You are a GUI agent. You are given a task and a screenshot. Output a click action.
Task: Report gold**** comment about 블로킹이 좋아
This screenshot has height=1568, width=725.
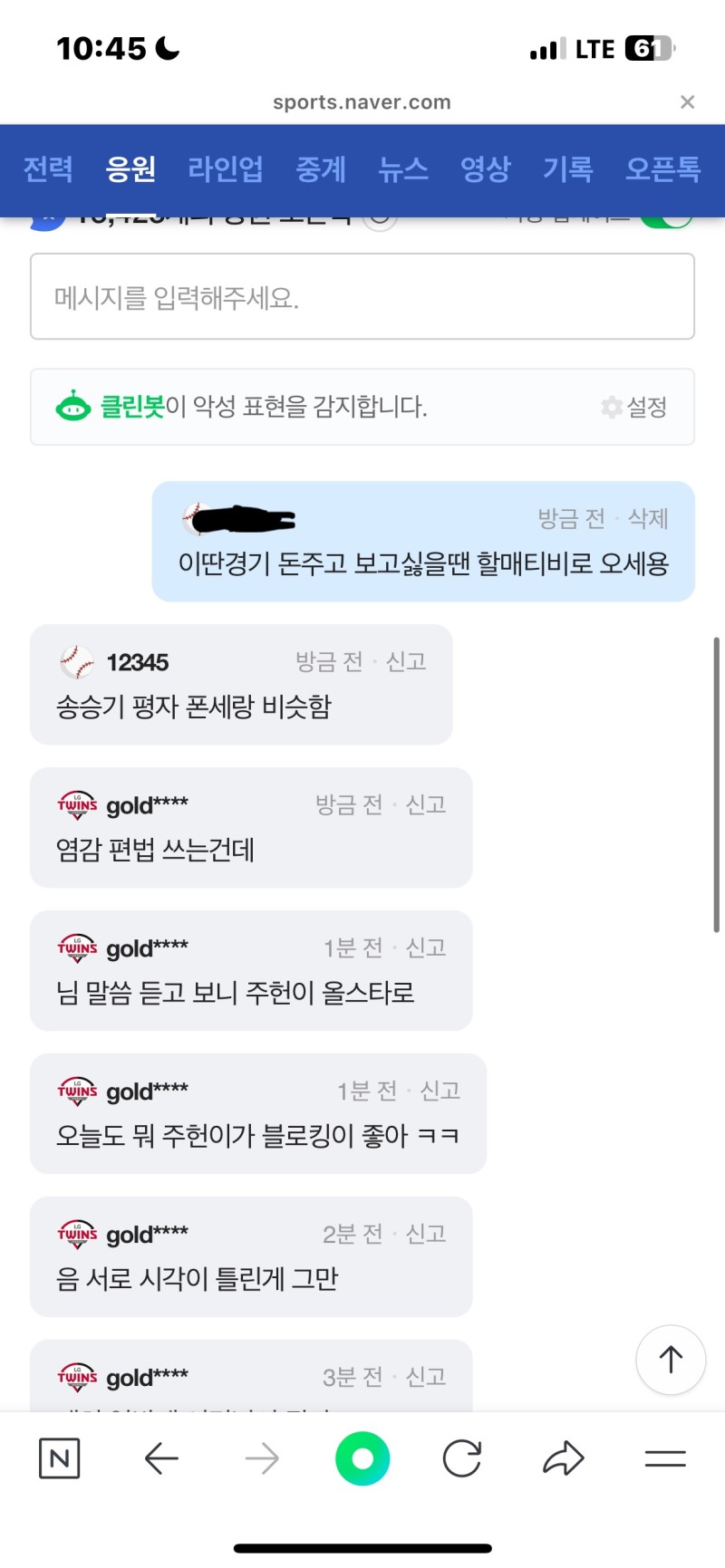[x=440, y=1091]
